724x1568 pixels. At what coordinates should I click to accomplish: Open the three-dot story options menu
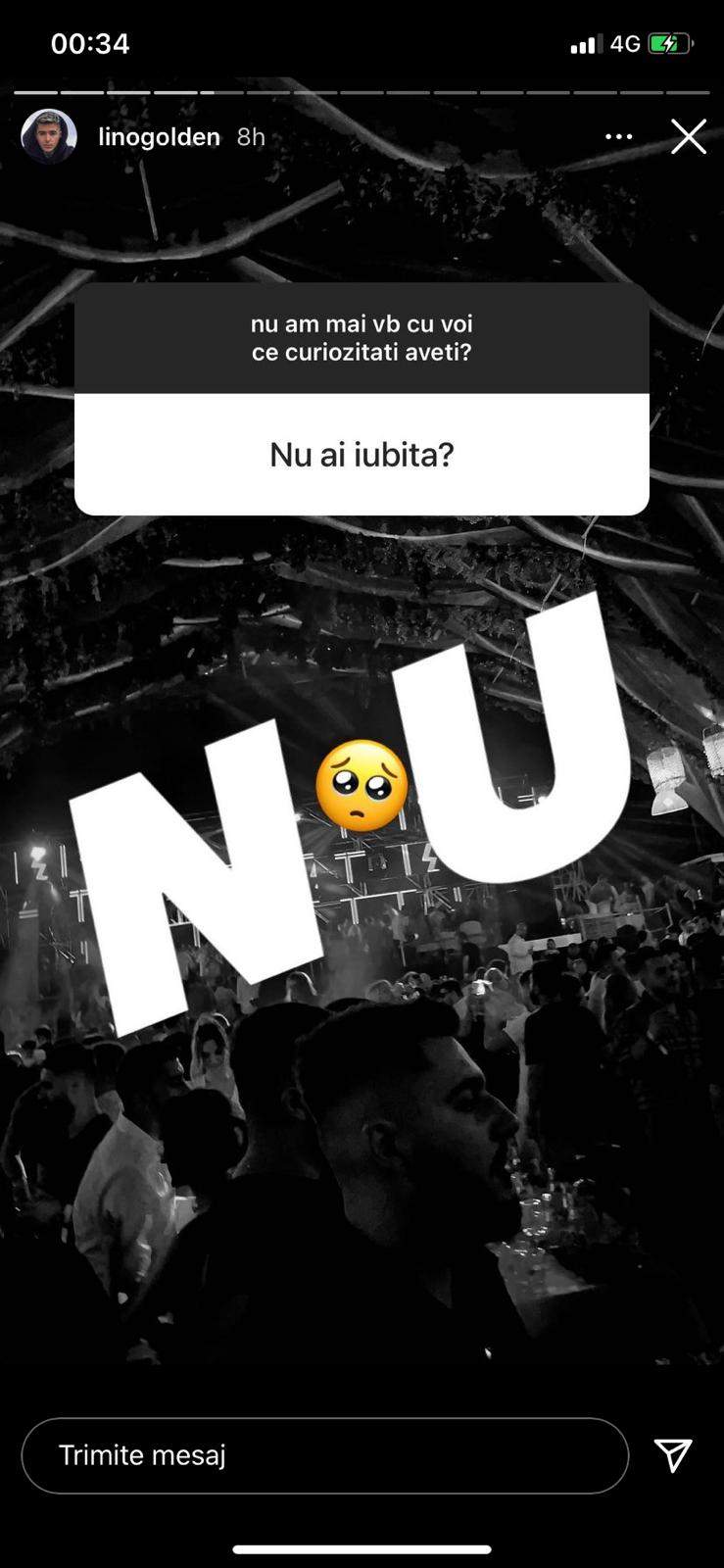tap(618, 137)
